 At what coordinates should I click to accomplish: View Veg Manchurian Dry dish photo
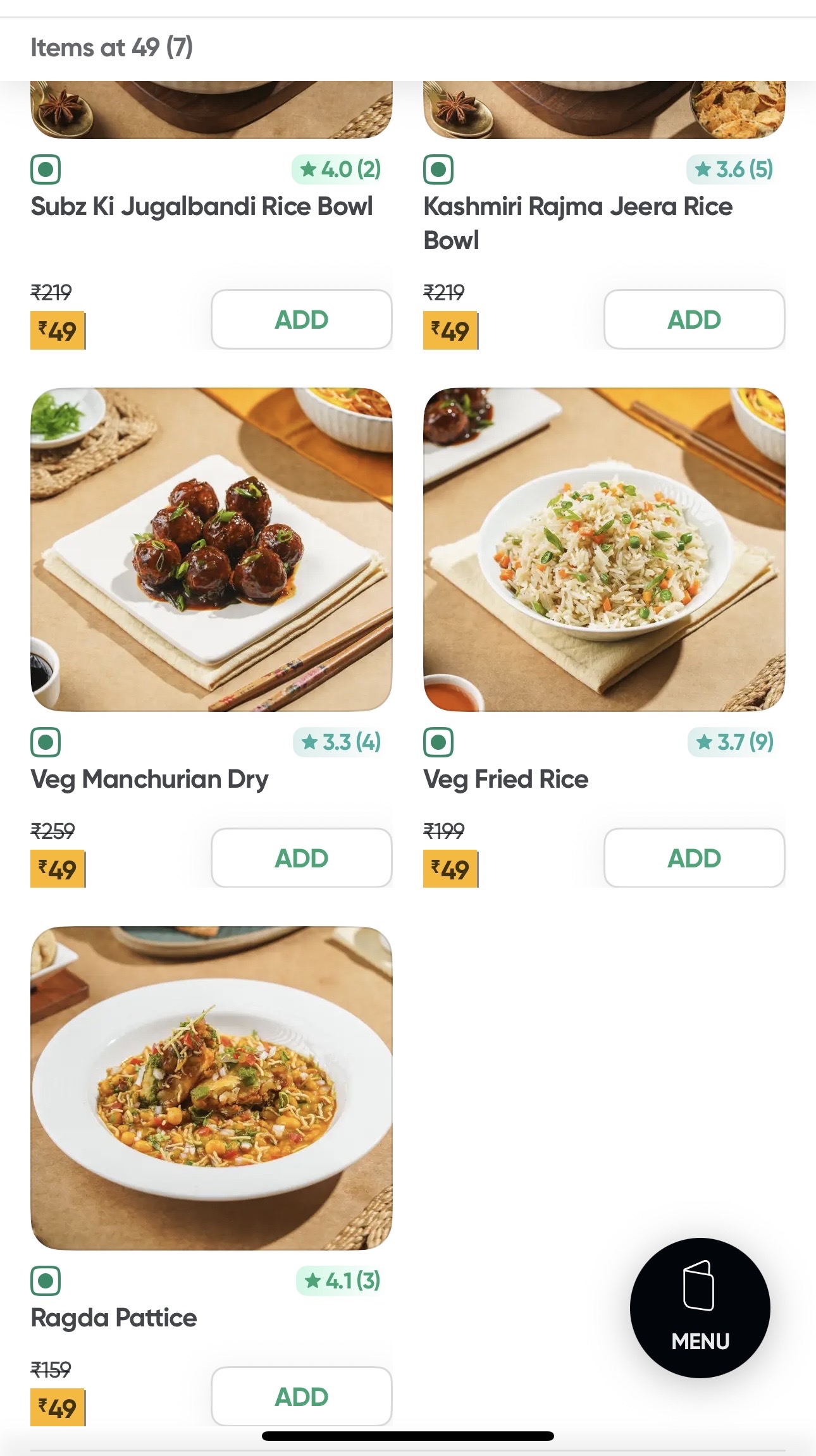click(211, 549)
